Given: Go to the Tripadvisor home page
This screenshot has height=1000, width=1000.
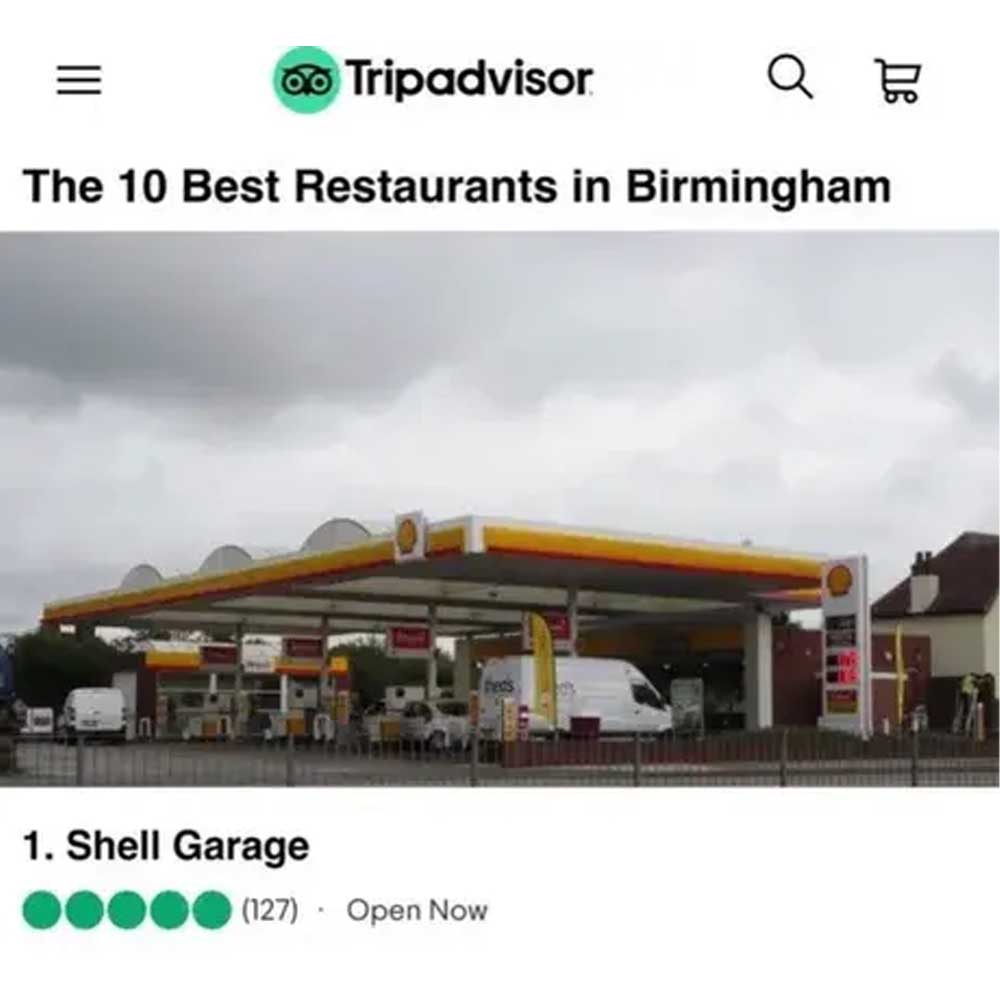Looking at the screenshot, I should tap(433, 79).
